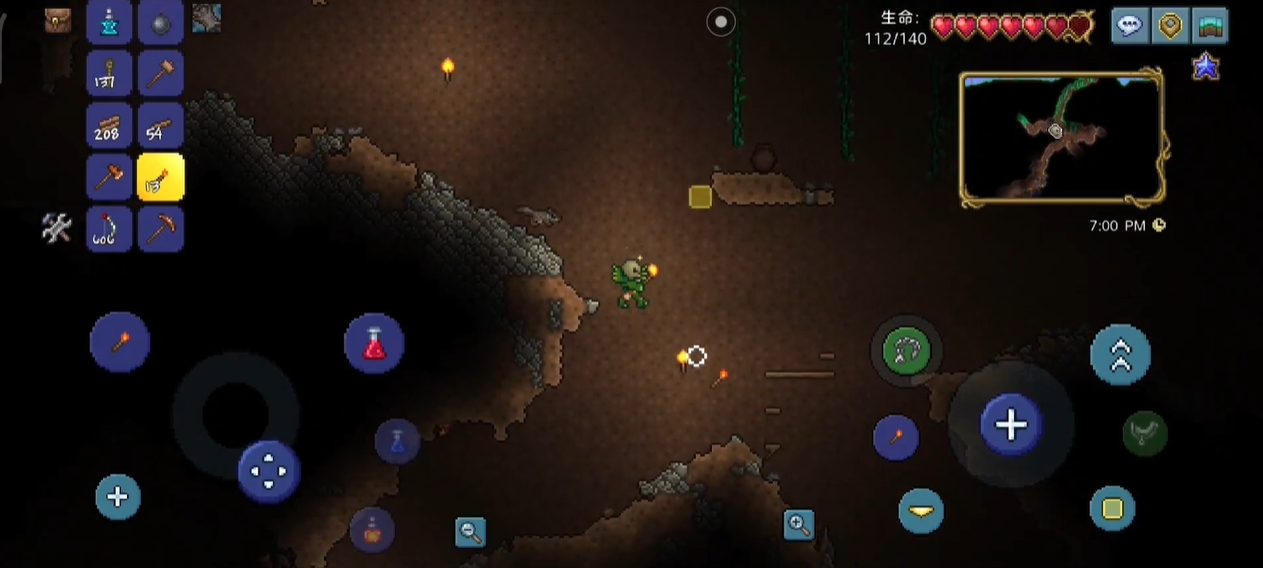
Task: Fire the green grappling hook
Action: point(907,351)
